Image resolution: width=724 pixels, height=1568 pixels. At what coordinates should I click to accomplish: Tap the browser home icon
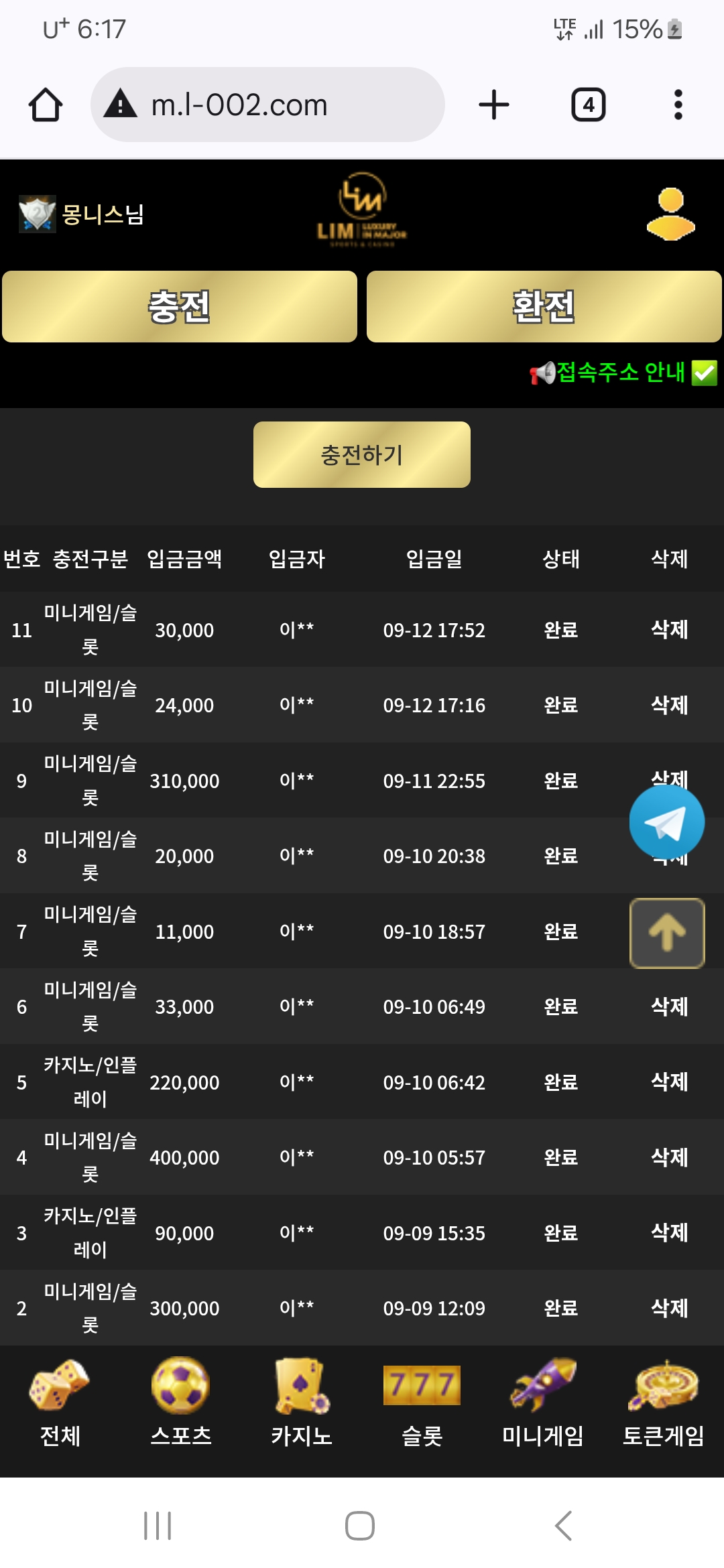tap(46, 105)
